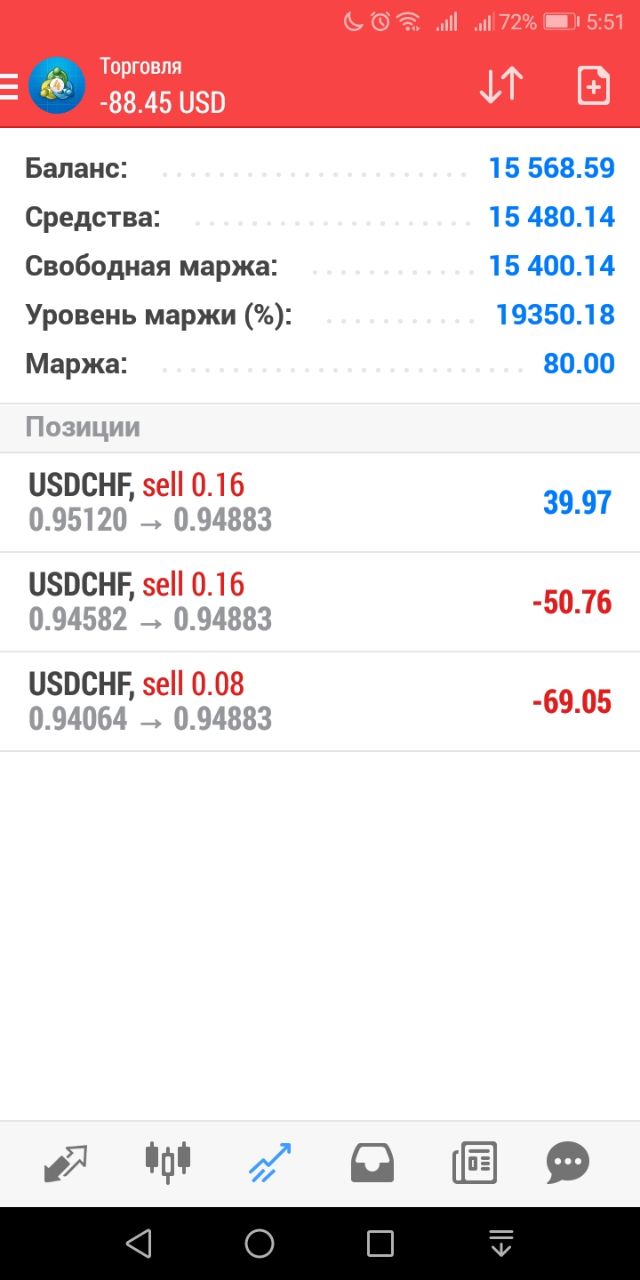
Task: Go to the home screen
Action: point(260,1243)
